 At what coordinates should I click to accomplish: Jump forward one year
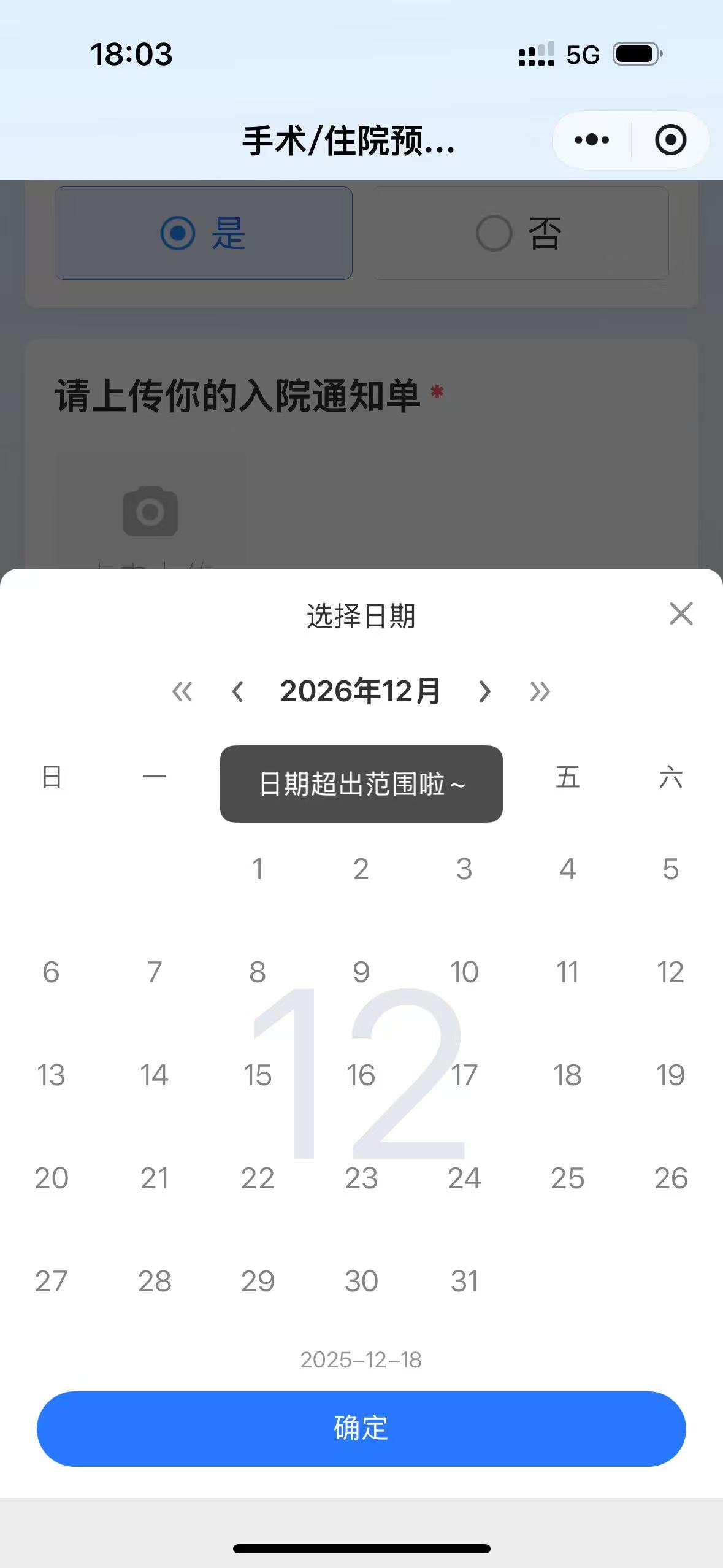point(540,692)
